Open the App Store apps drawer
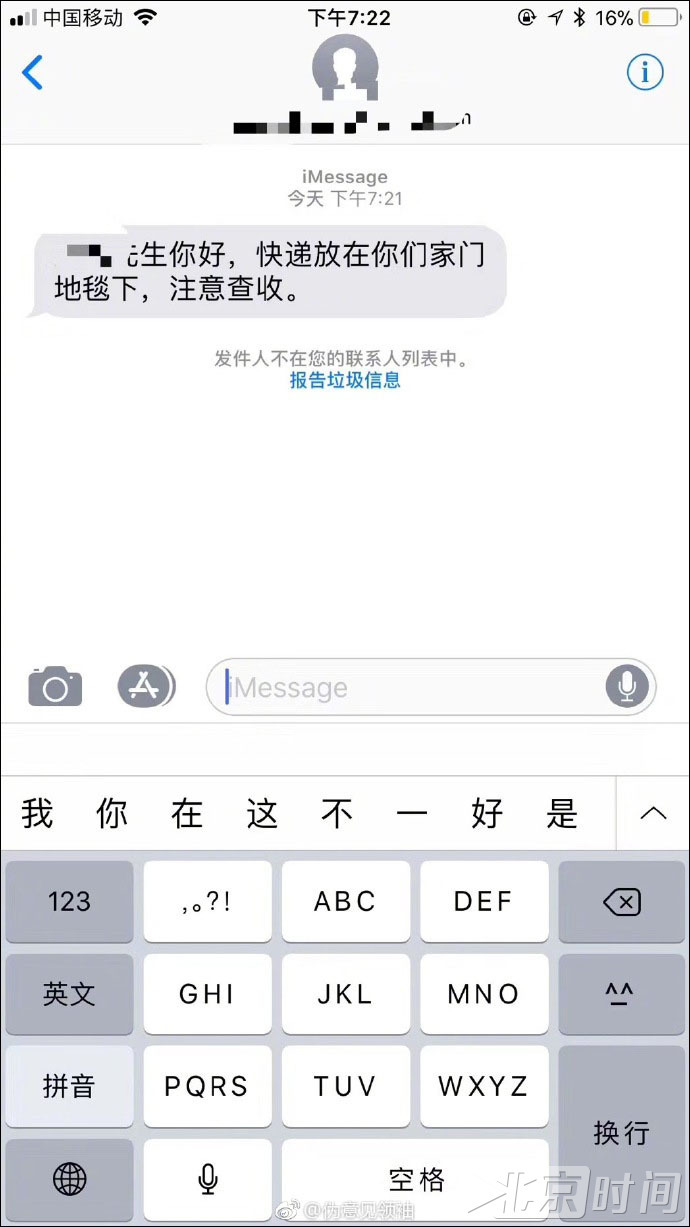 146,686
